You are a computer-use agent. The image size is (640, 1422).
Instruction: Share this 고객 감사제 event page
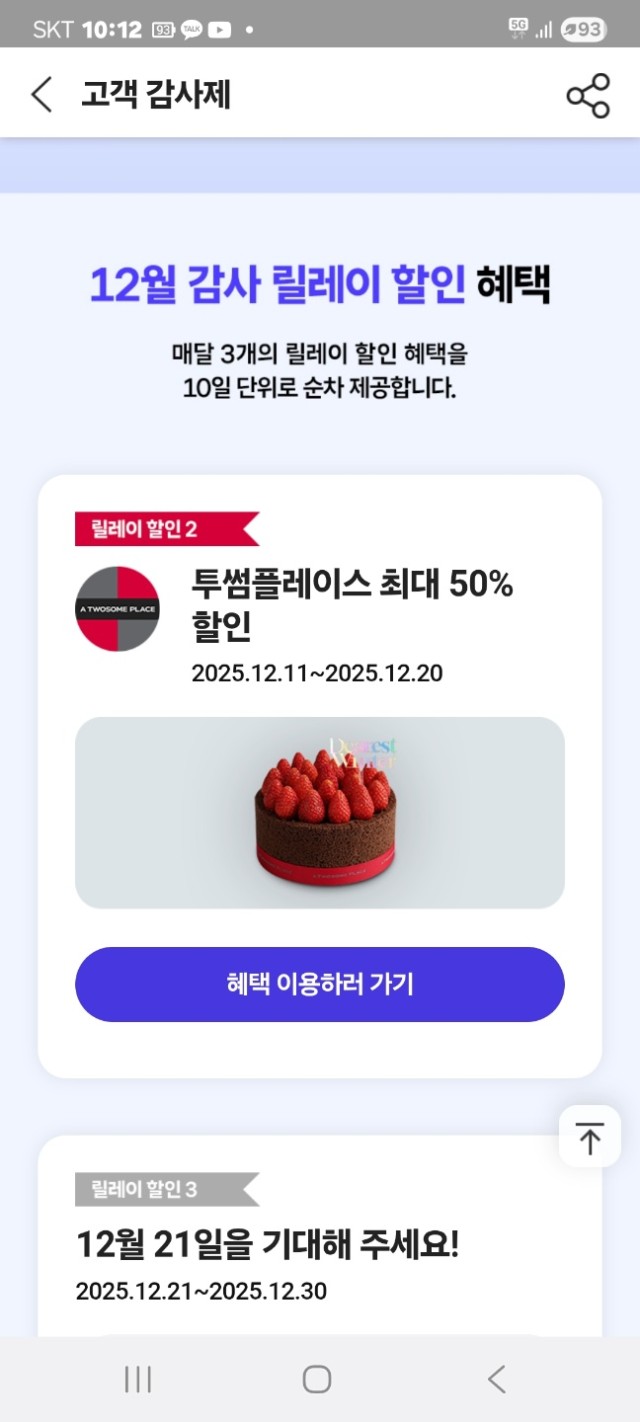click(x=588, y=95)
